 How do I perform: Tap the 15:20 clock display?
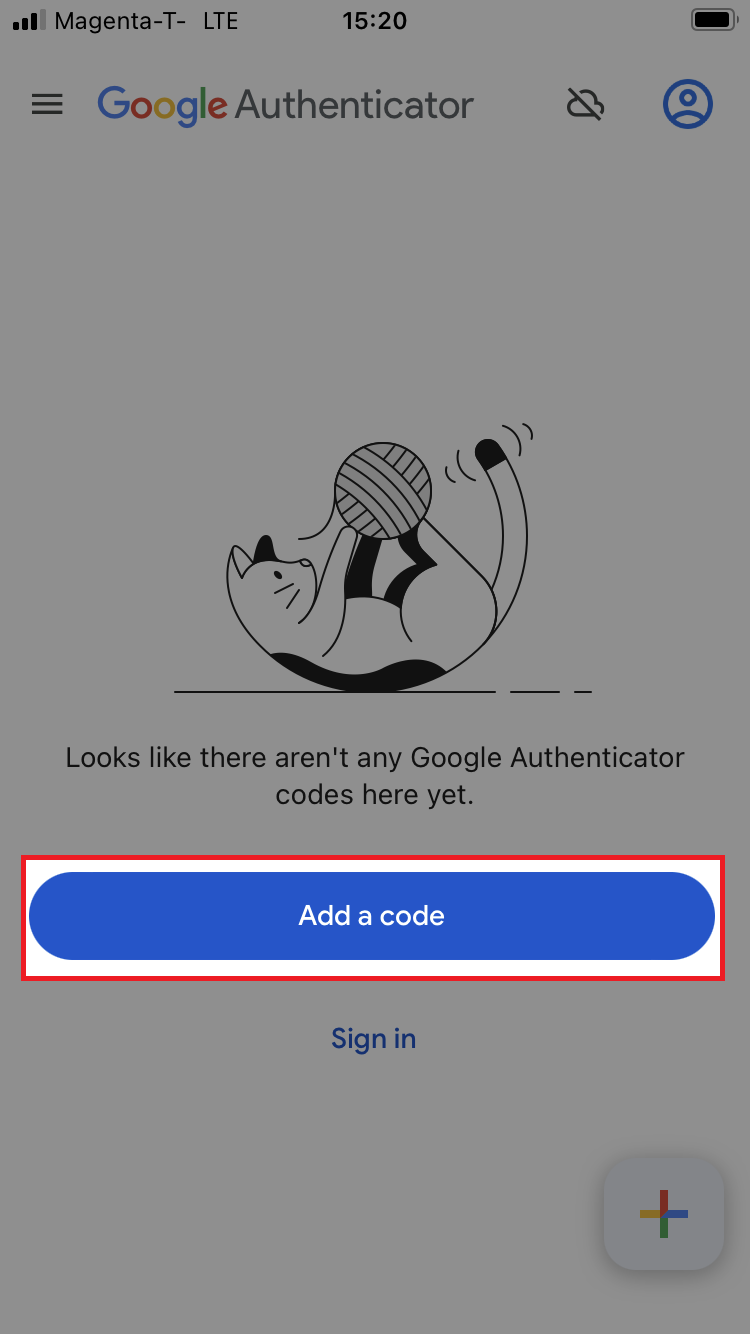pos(374,20)
